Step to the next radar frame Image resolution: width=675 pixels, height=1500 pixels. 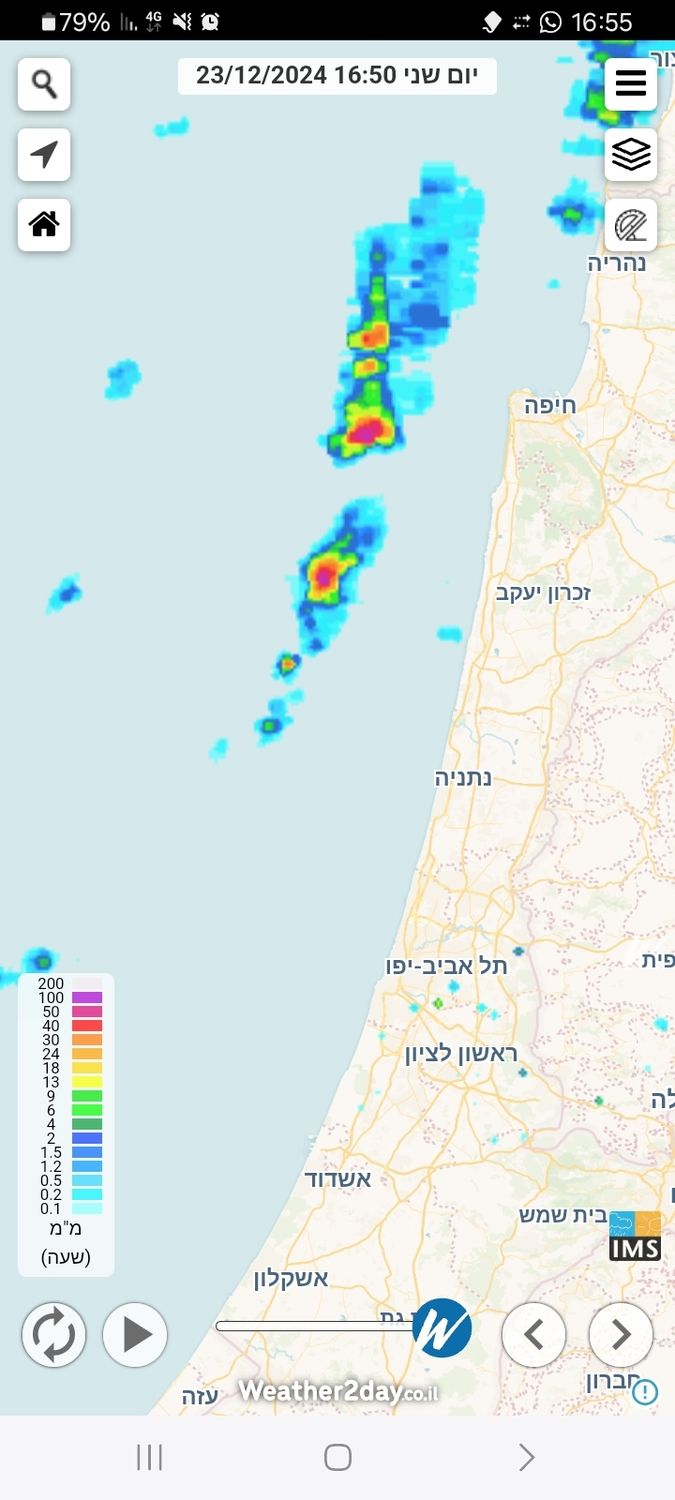click(x=621, y=1334)
